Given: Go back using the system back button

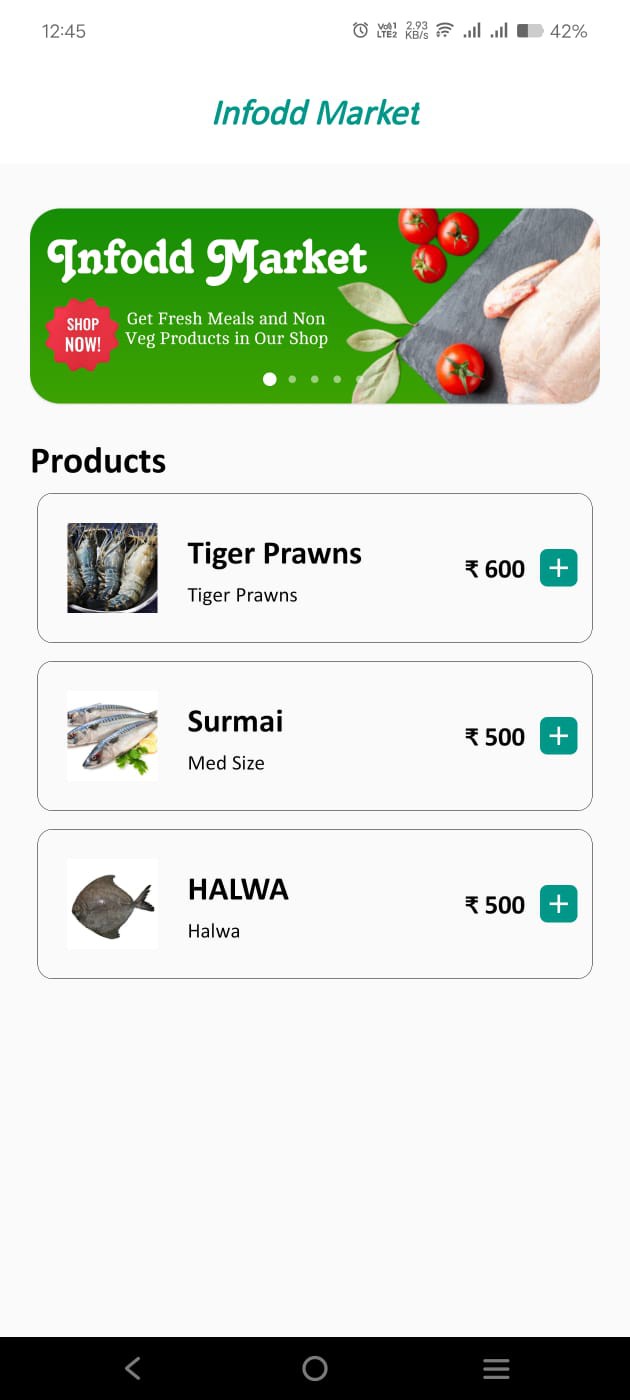Looking at the screenshot, I should click(133, 1368).
